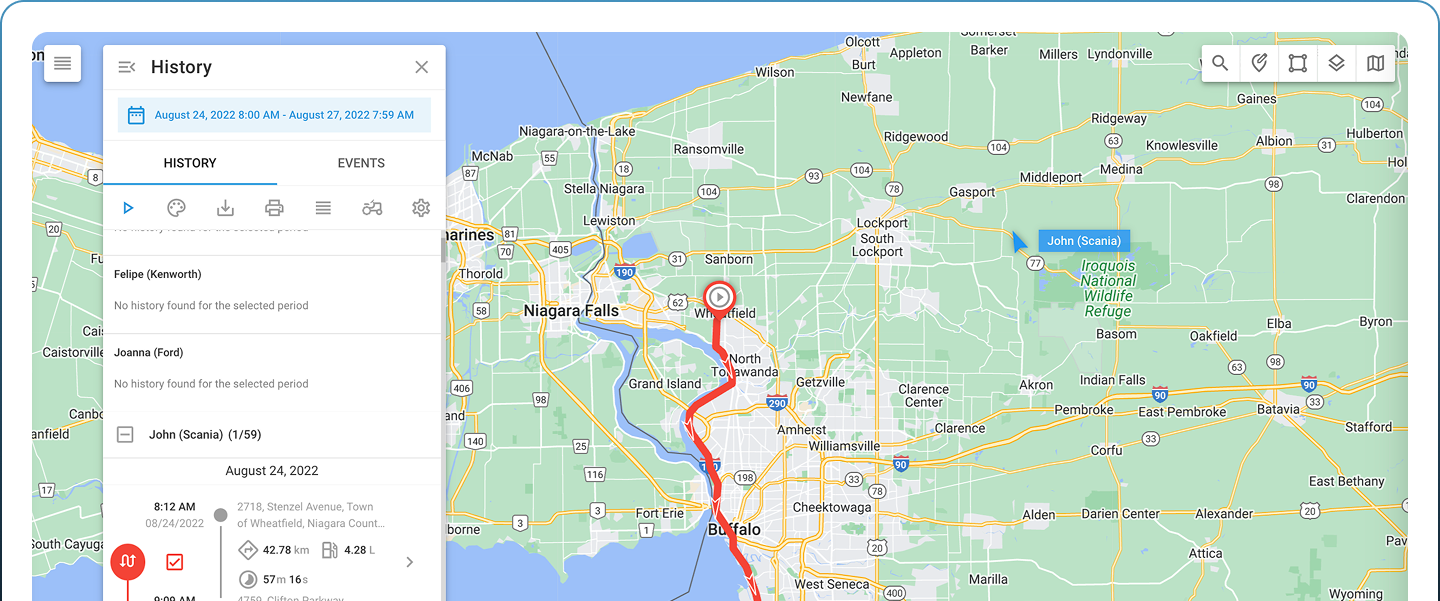Download the history report
This screenshot has width=1440, height=601.
(x=225, y=208)
